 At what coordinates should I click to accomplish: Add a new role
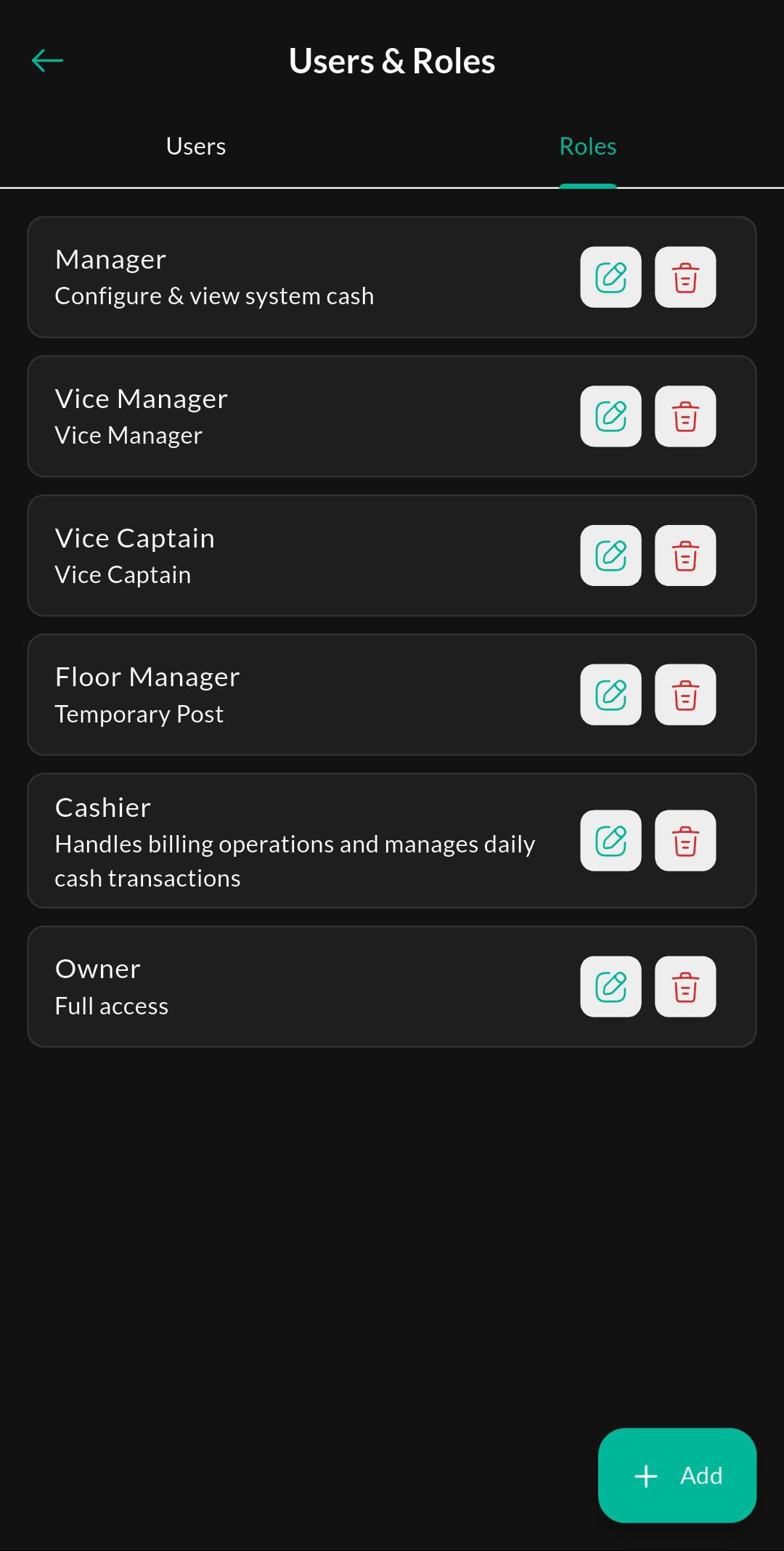(x=677, y=1475)
